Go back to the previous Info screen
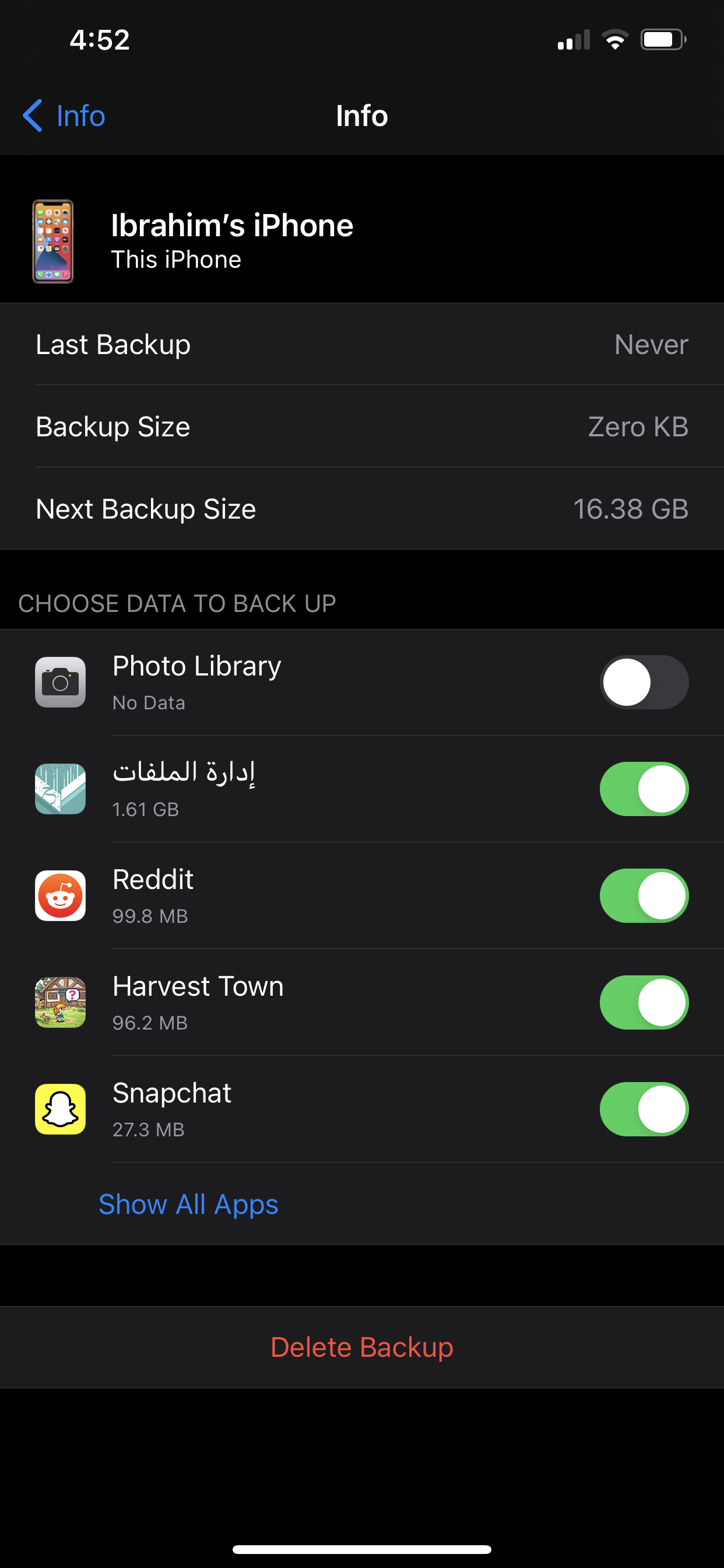The image size is (724, 1568). tap(64, 116)
